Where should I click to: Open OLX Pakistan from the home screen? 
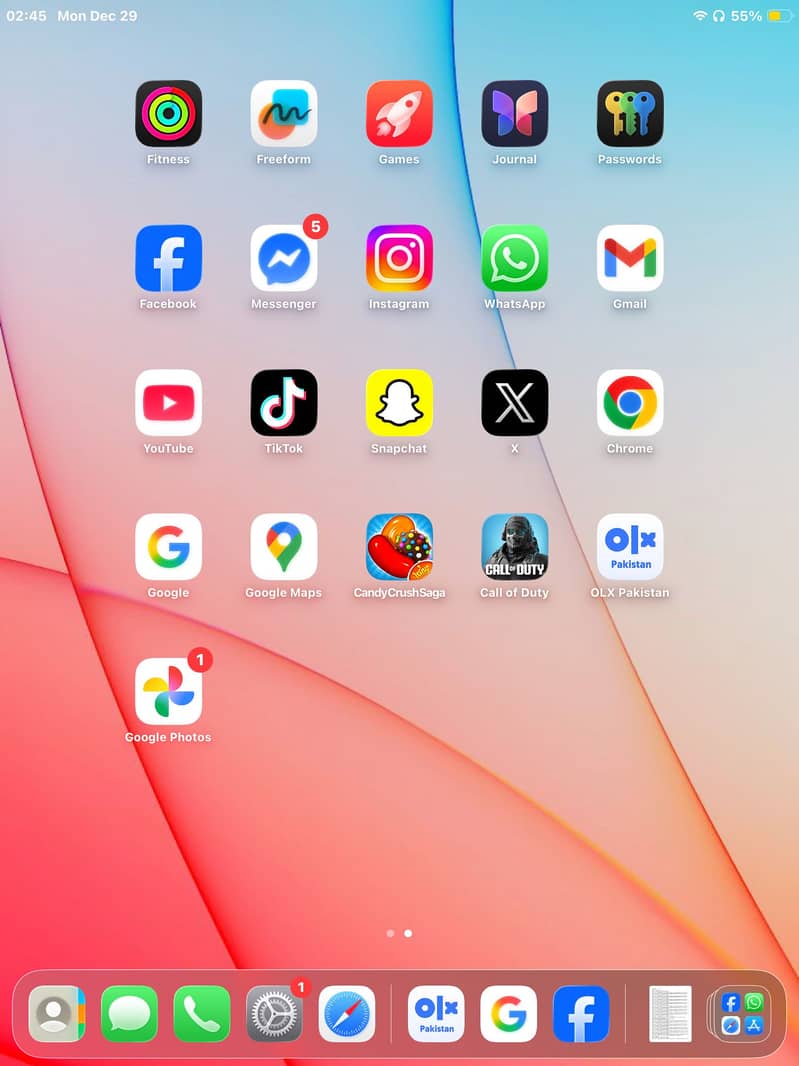[629, 546]
